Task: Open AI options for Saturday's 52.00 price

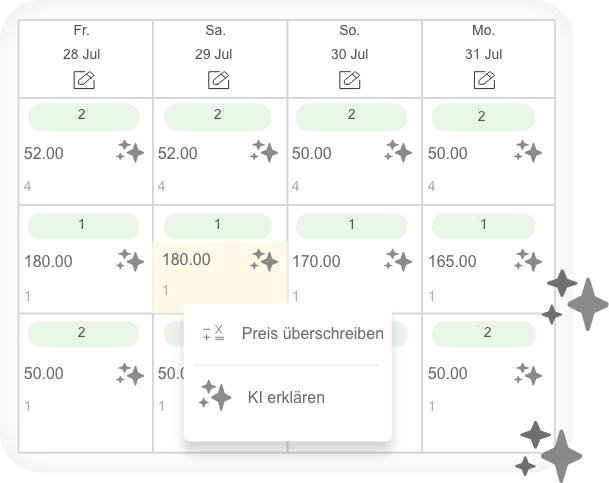Action: [x=264, y=151]
